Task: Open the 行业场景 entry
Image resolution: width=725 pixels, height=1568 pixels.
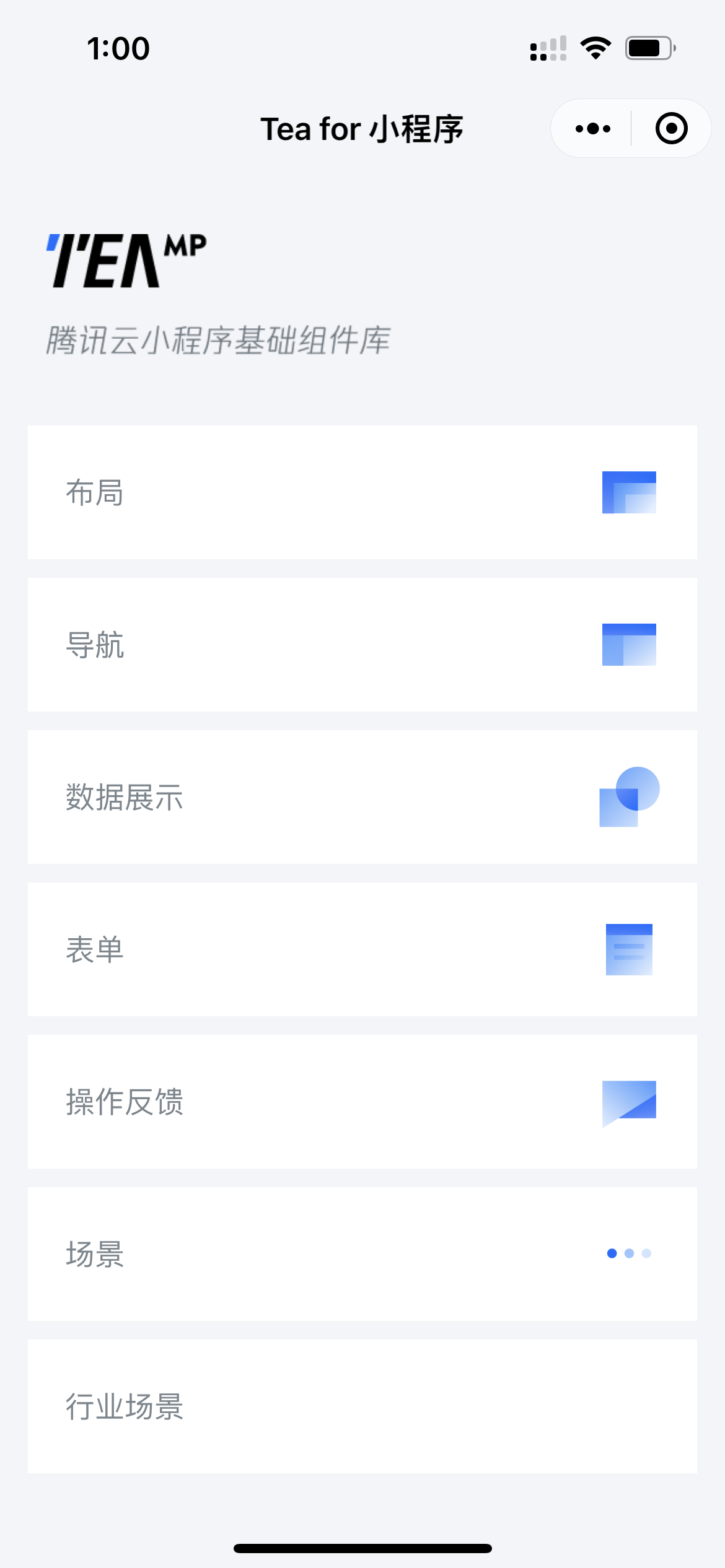Action: click(x=362, y=1406)
